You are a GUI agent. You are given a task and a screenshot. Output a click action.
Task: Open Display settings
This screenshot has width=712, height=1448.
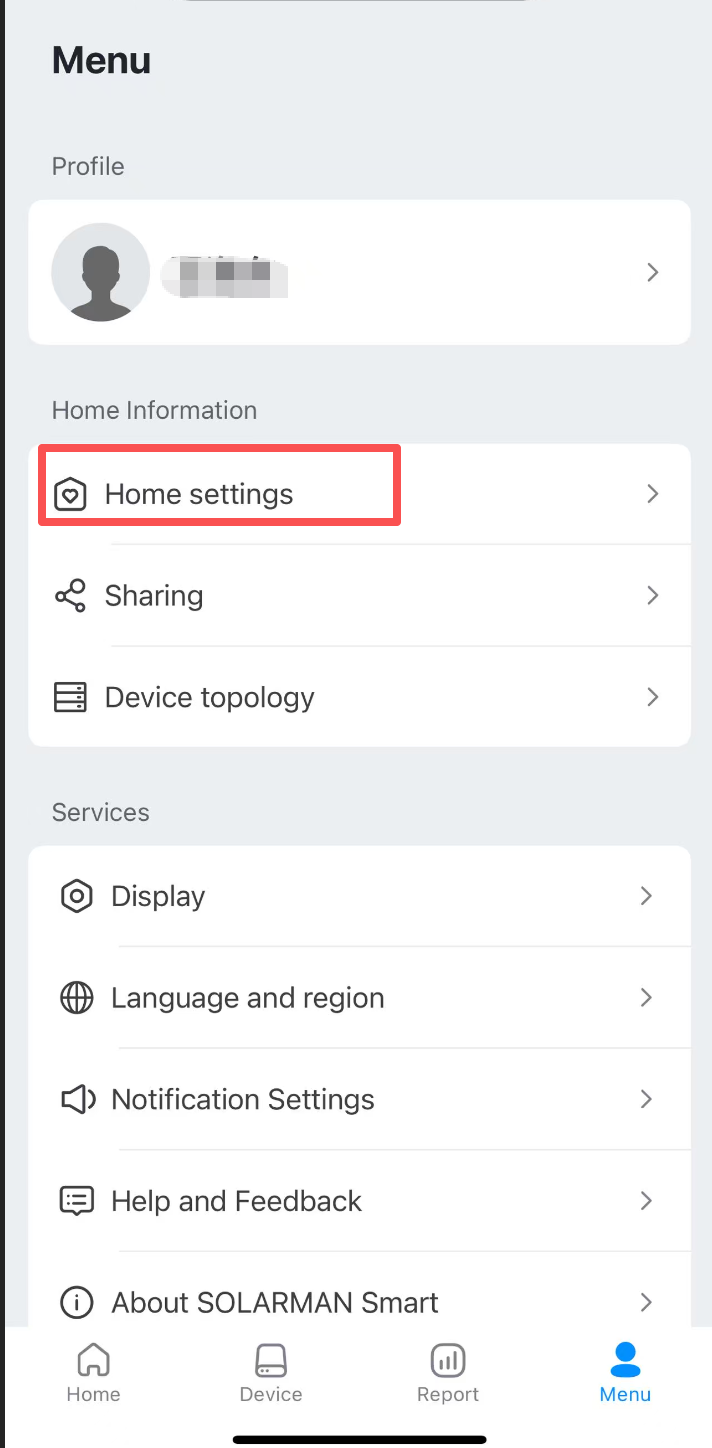coord(358,896)
